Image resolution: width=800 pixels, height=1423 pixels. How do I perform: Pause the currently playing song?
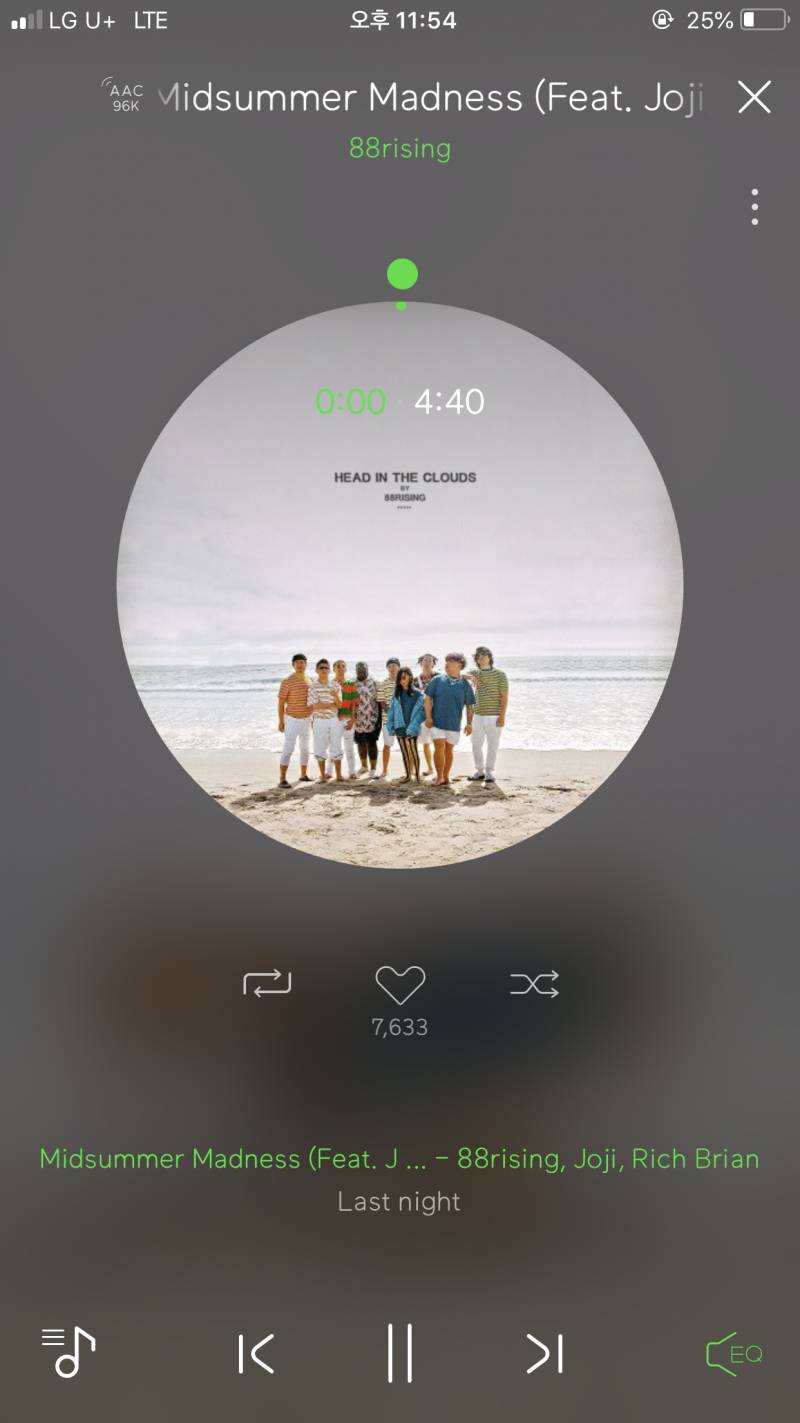click(400, 1353)
